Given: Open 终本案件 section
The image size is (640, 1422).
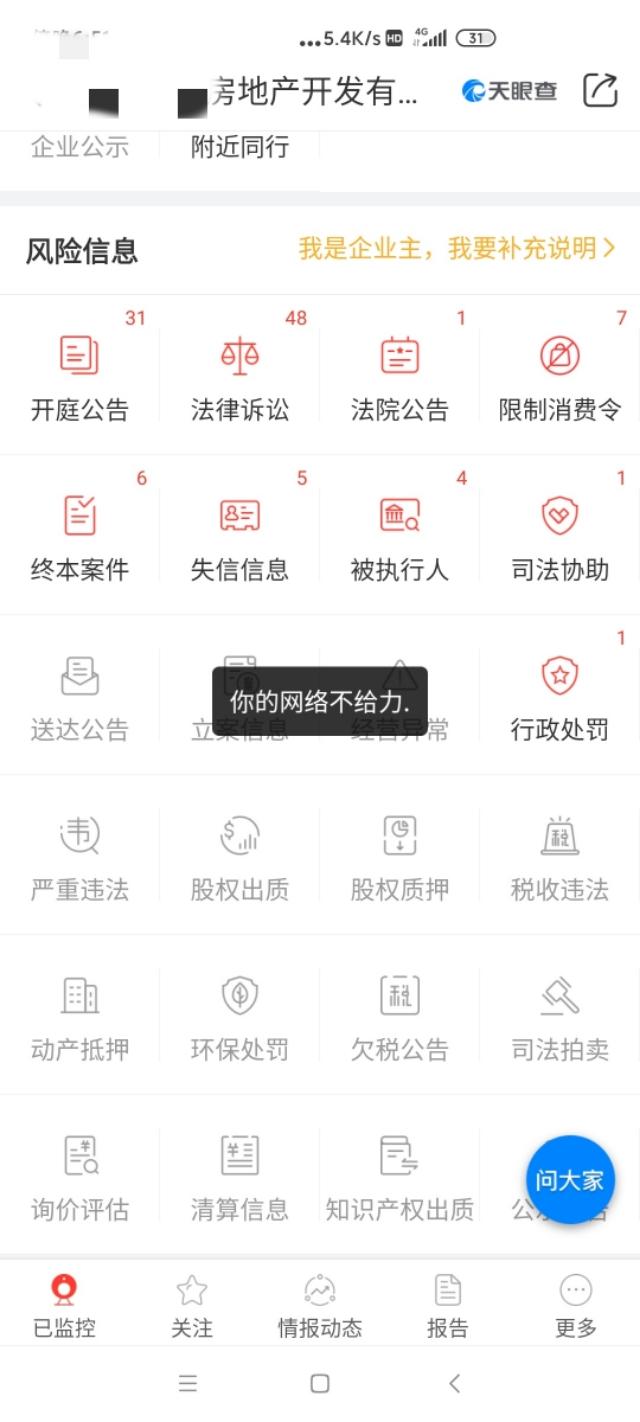Looking at the screenshot, I should tap(80, 536).
